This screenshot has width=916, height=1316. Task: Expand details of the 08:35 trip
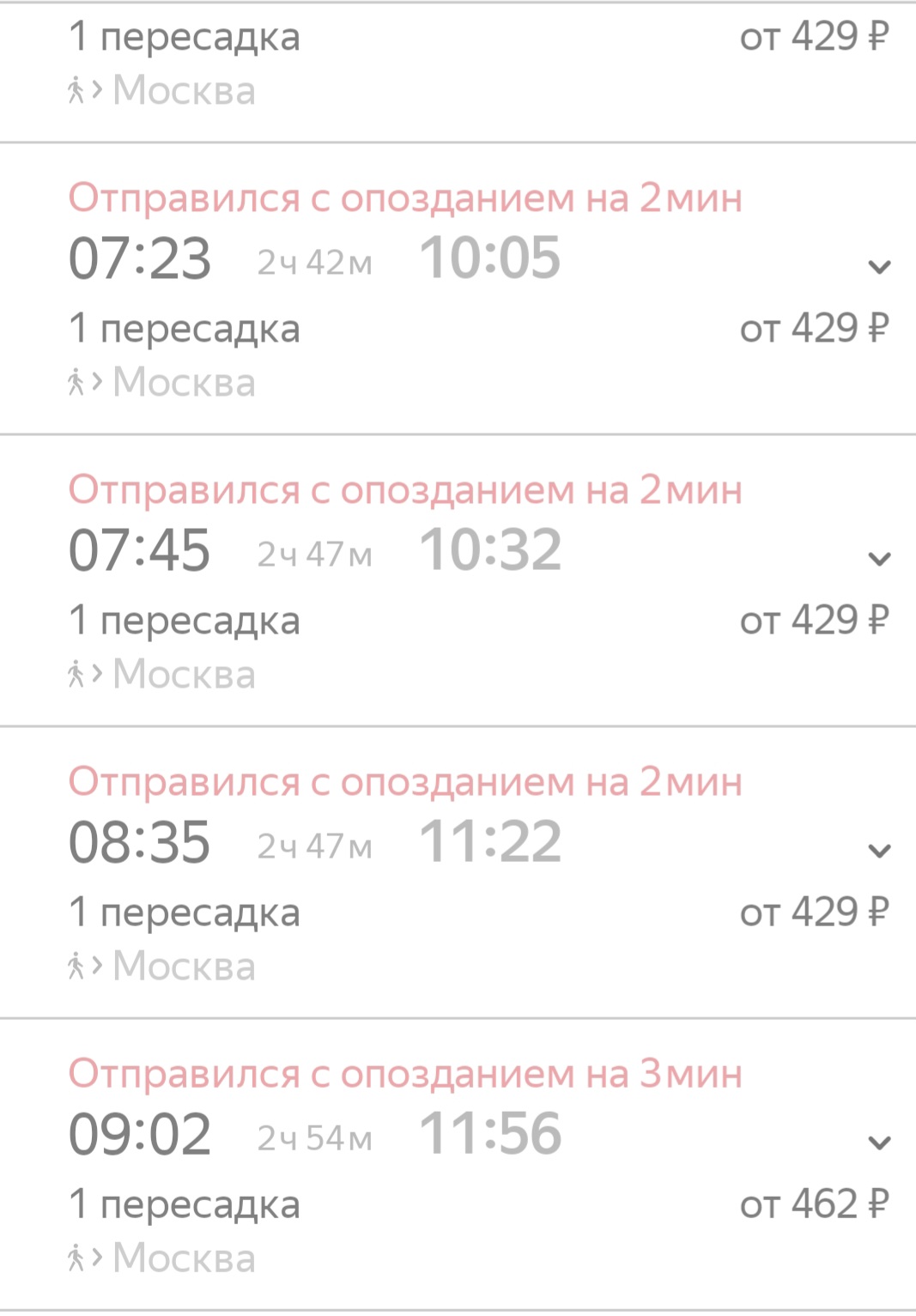879,851
